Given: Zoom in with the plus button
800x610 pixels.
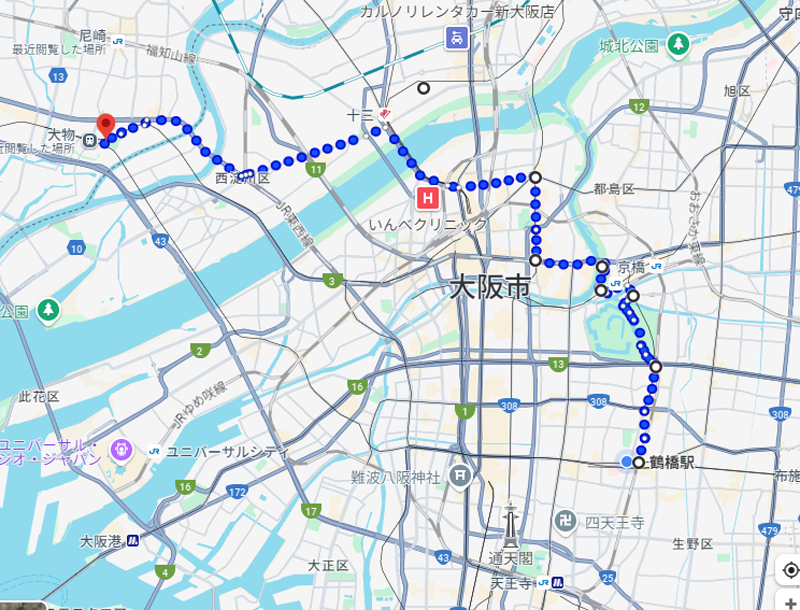Looking at the screenshot, I should [790, 603].
